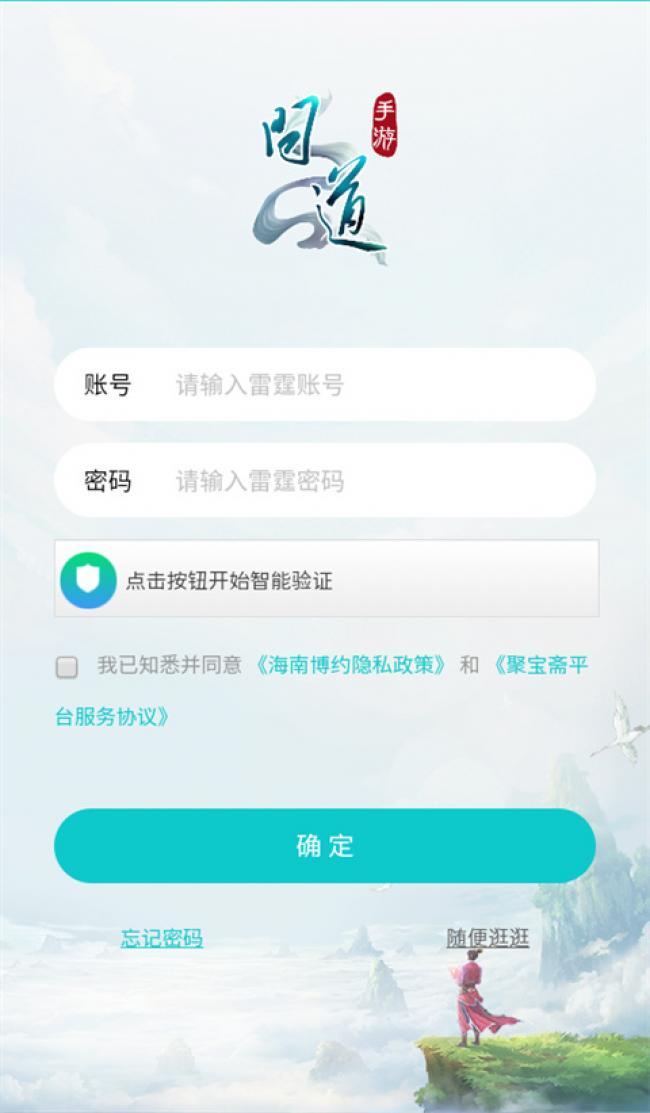This screenshot has width=650, height=1113.
Task: Check the agreement consent checkbox
Action: tap(67, 667)
